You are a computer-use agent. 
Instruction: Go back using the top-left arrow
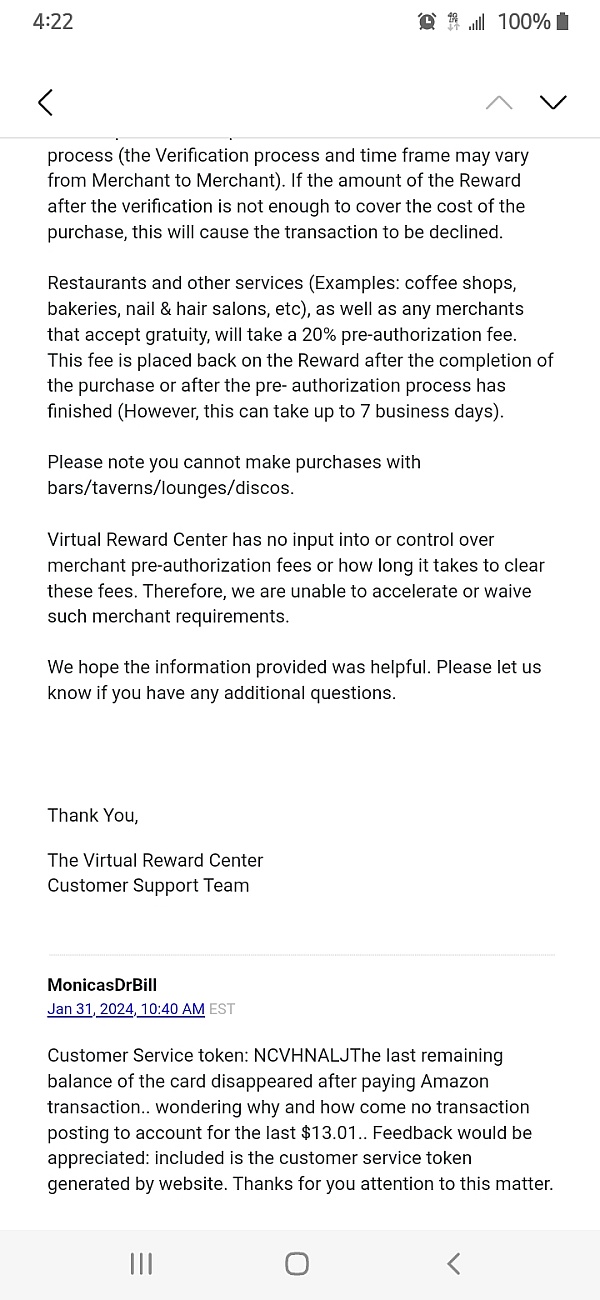click(45, 102)
